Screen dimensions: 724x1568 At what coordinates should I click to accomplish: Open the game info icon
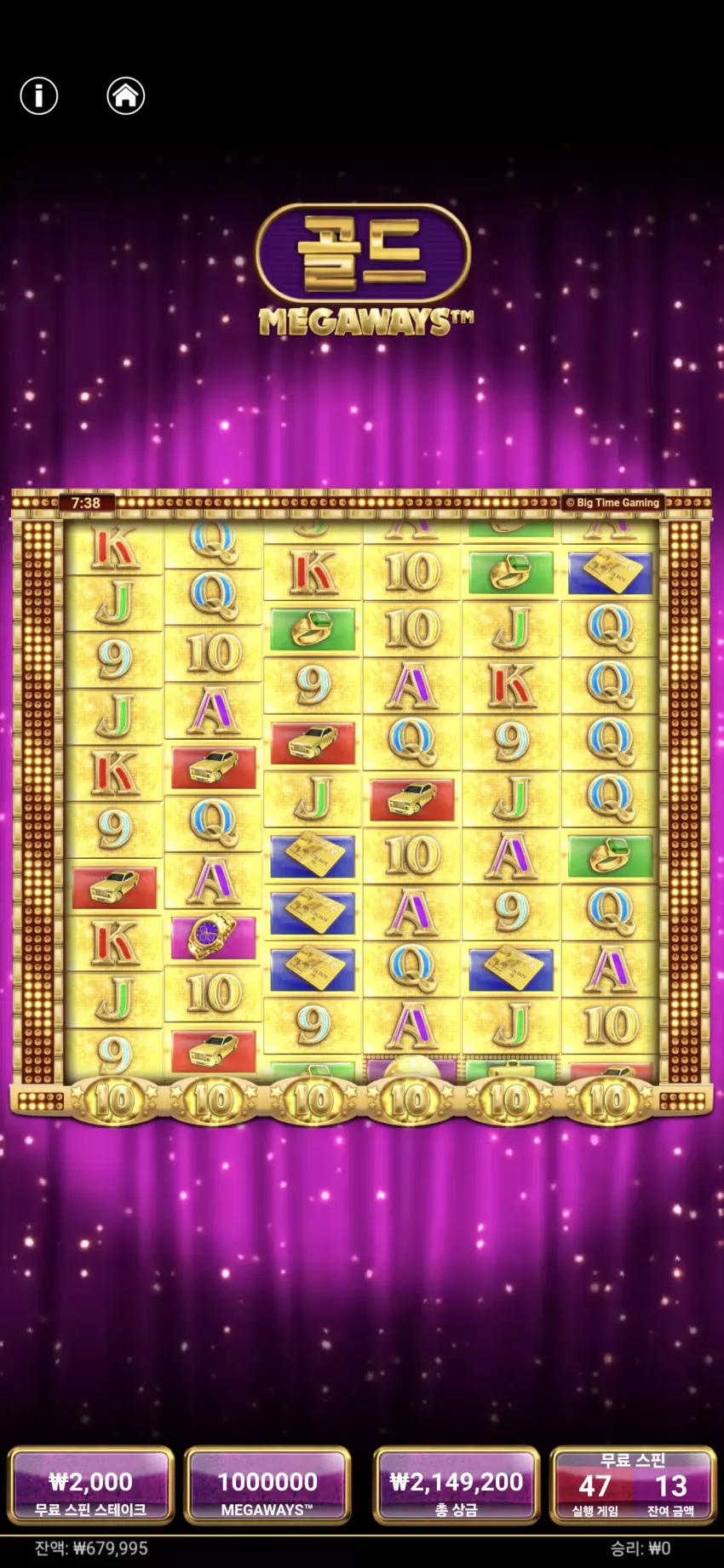tap(39, 96)
